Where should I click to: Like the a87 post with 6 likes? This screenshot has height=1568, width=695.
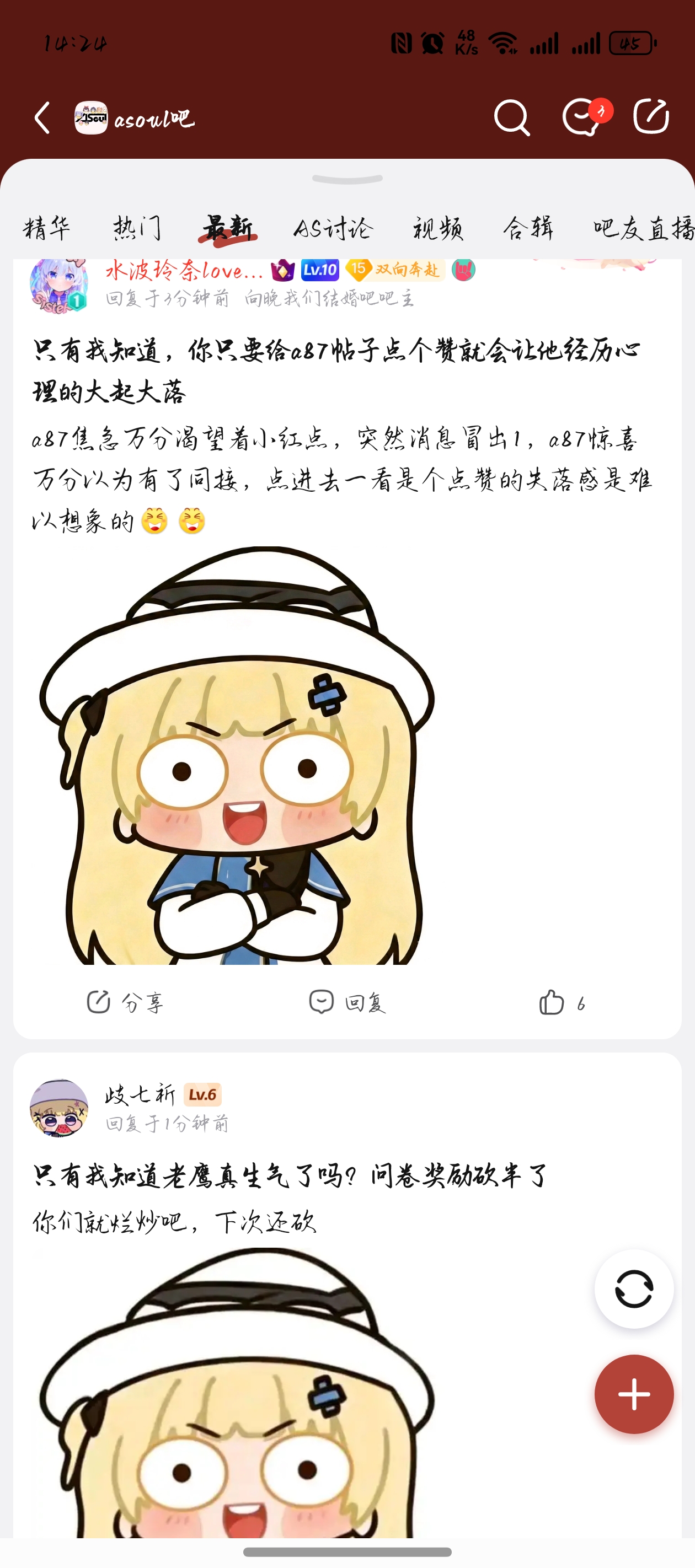[x=562, y=1002]
